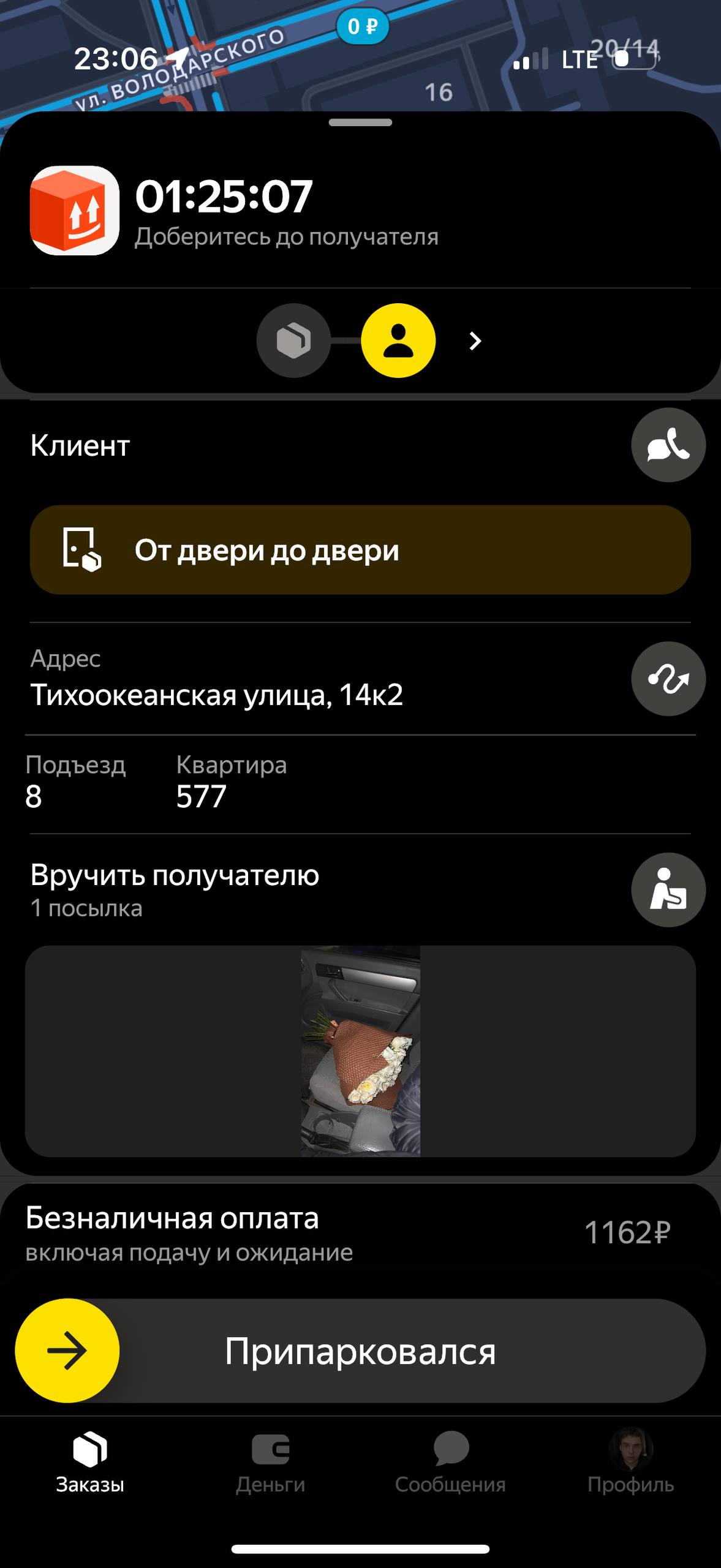Open the От двери до двери info
Image resolution: width=721 pixels, height=1568 pixels.
pos(360,549)
